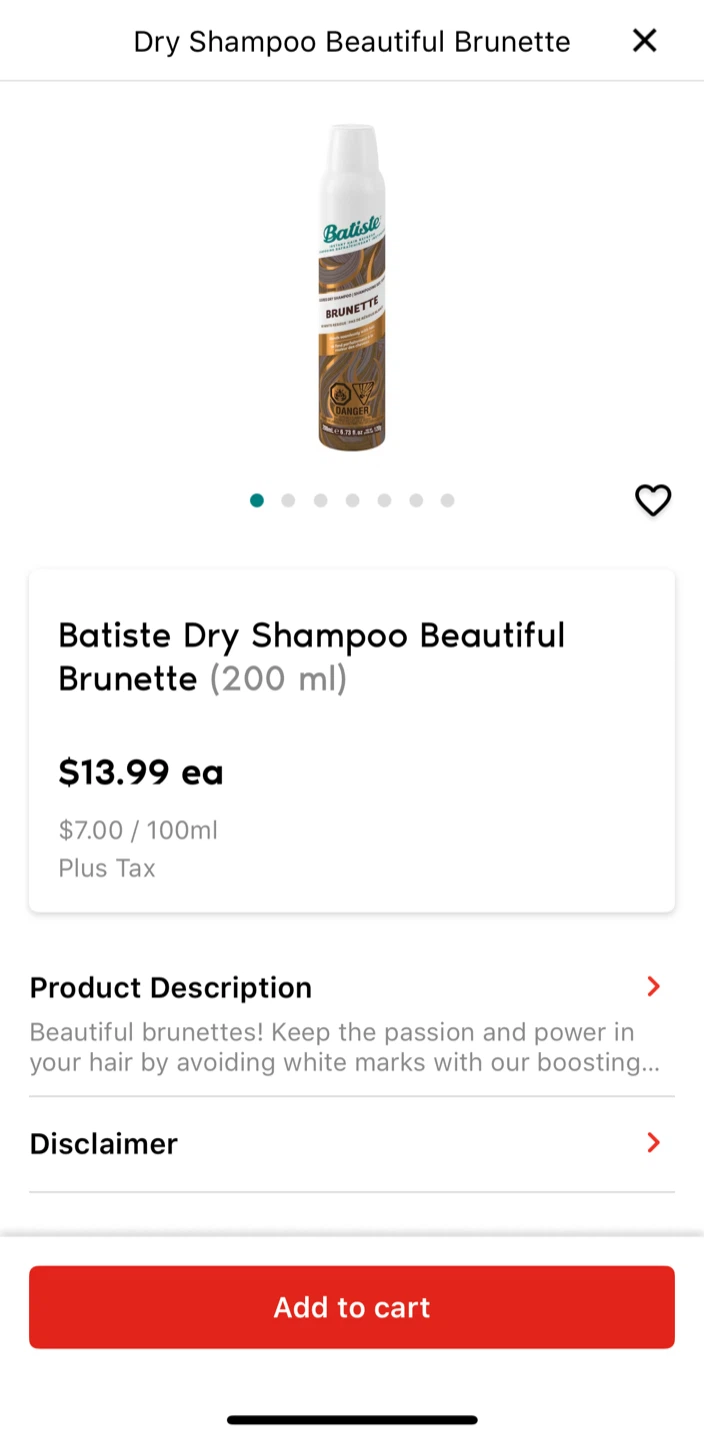The image size is (704, 1440).
Task: Add the Batiste dry shampoo to cart
Action: point(352,1307)
